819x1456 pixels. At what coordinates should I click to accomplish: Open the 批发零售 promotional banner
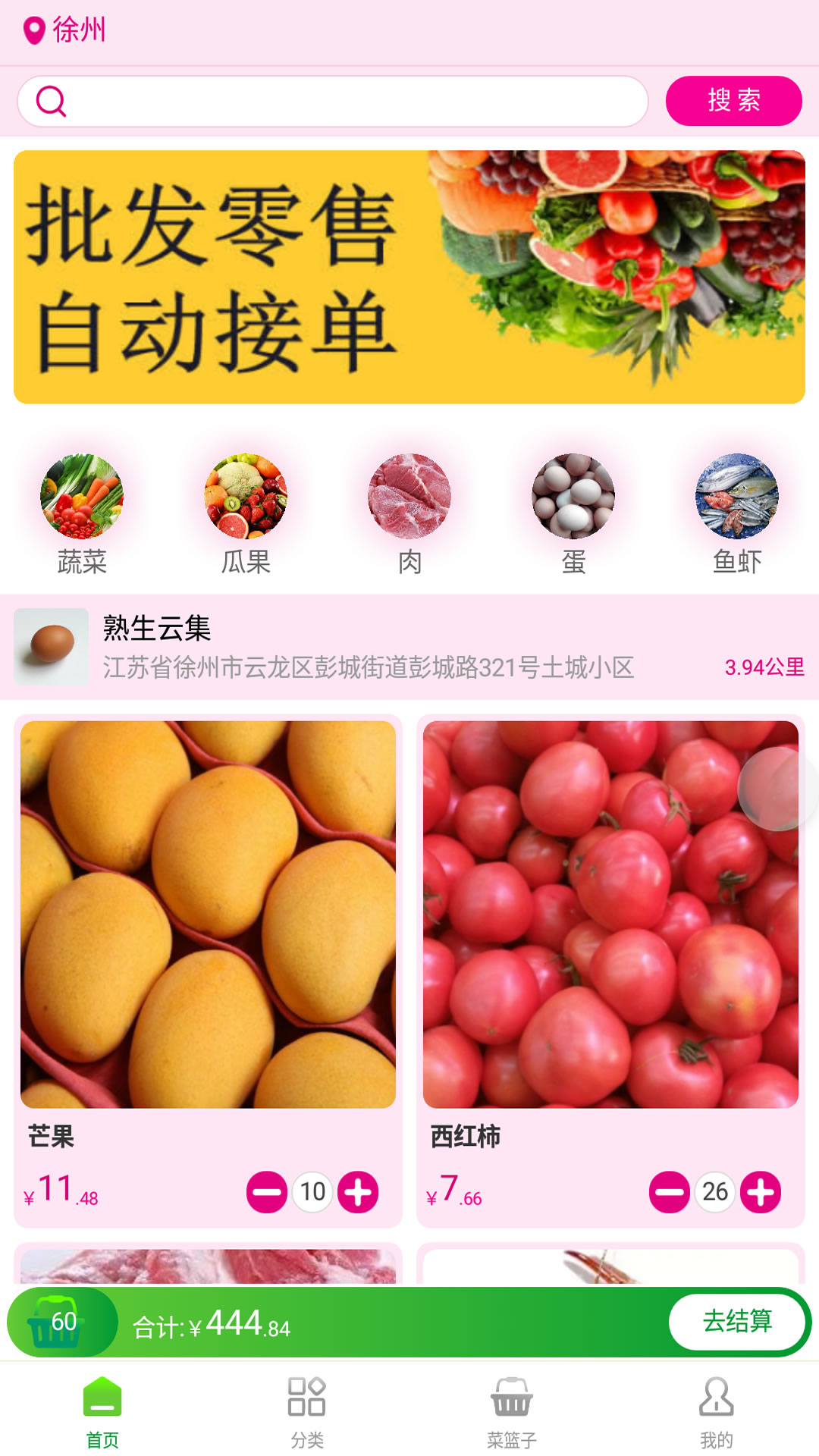click(x=409, y=277)
